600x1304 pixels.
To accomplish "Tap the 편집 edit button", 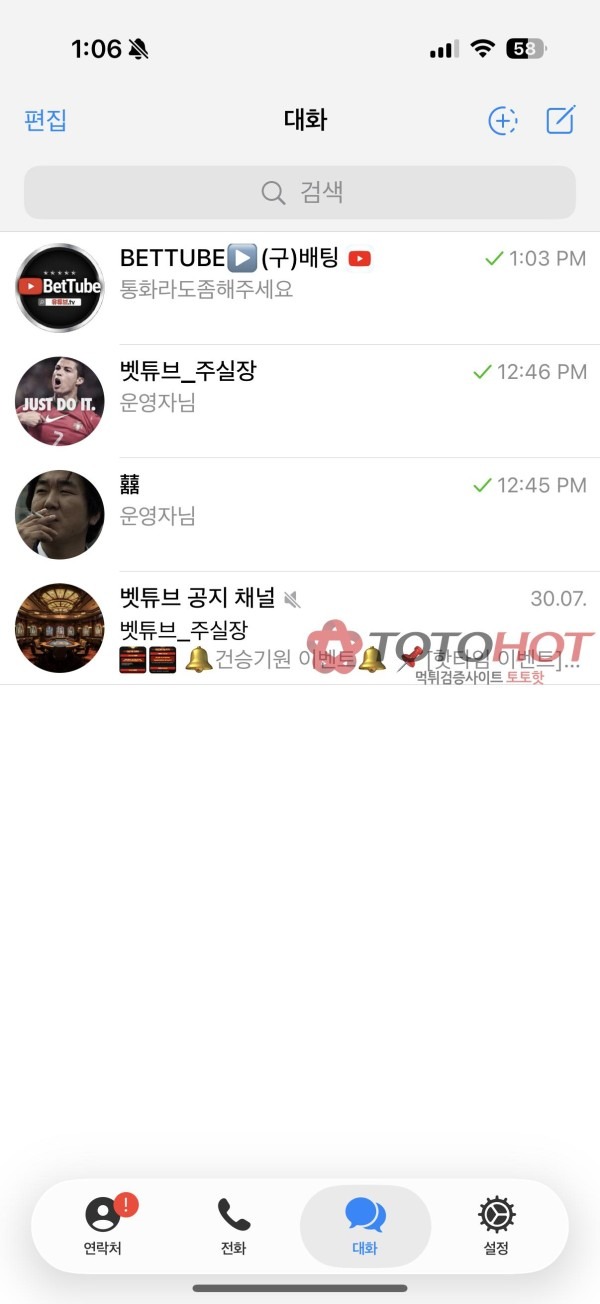I will (x=45, y=121).
